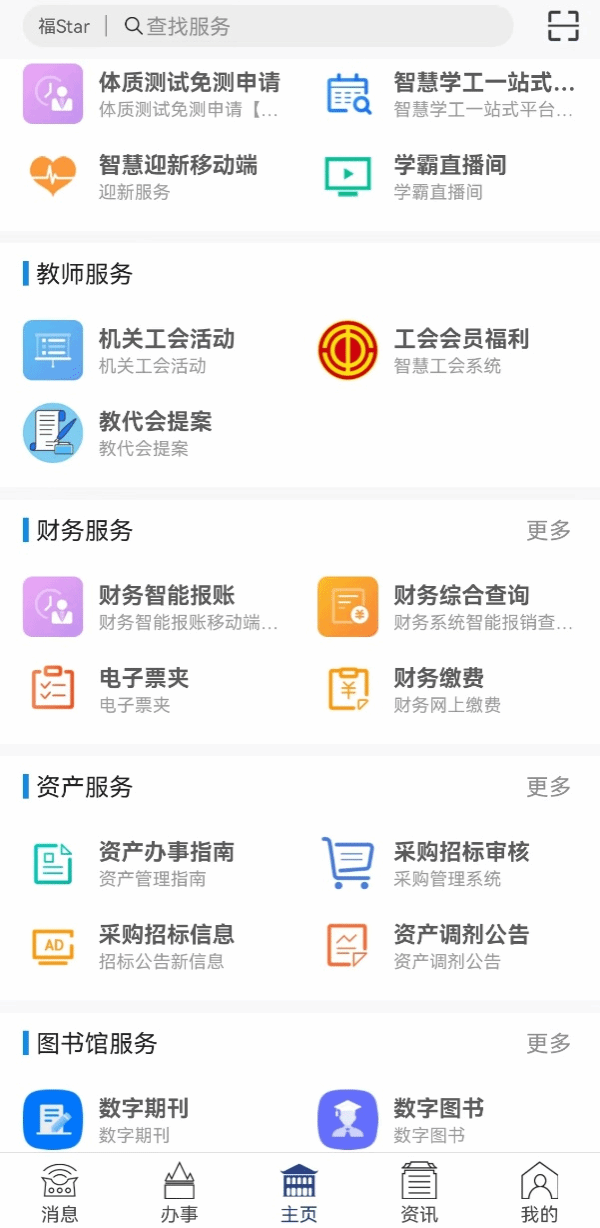Switch to the 办事 tab
The image size is (600, 1228).
pyautogui.click(x=179, y=1194)
